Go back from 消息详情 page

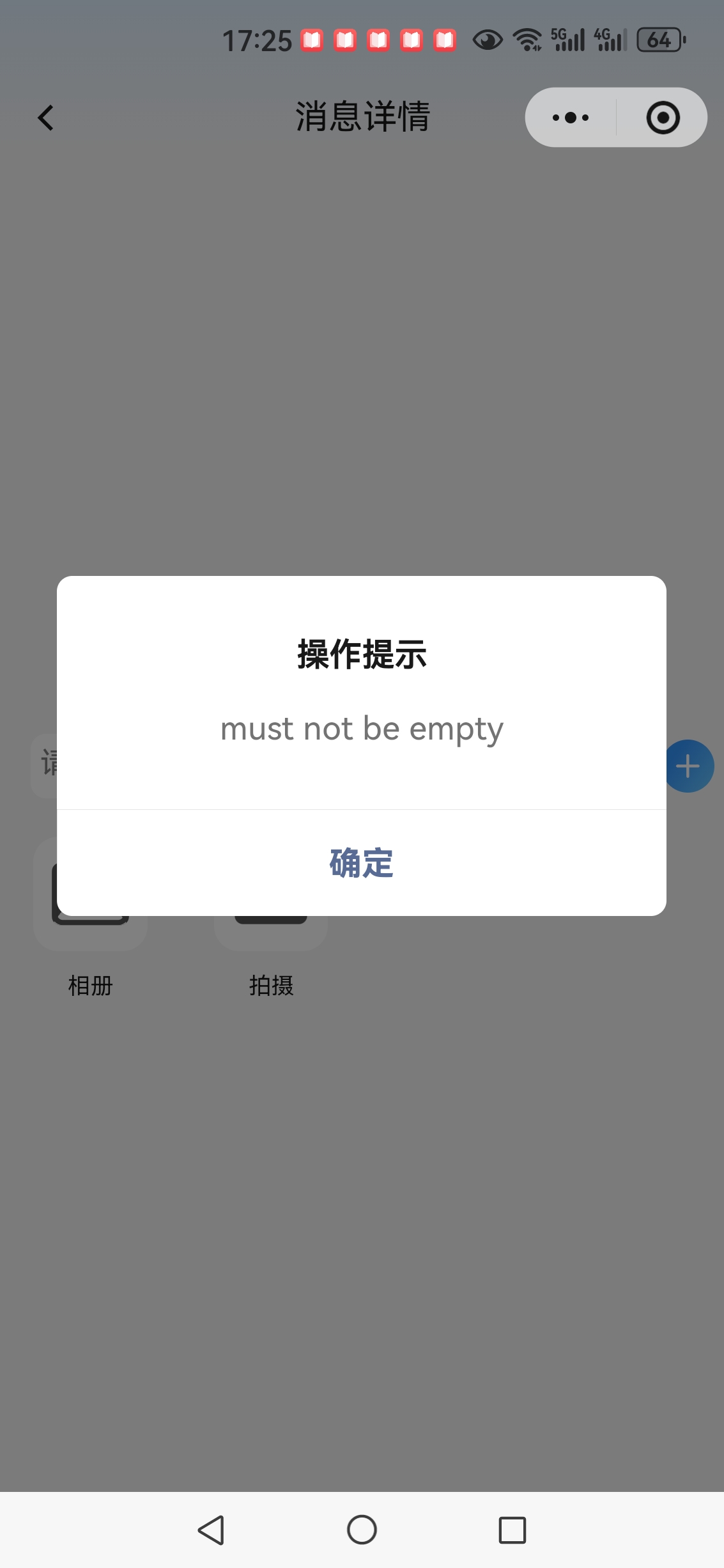click(46, 118)
